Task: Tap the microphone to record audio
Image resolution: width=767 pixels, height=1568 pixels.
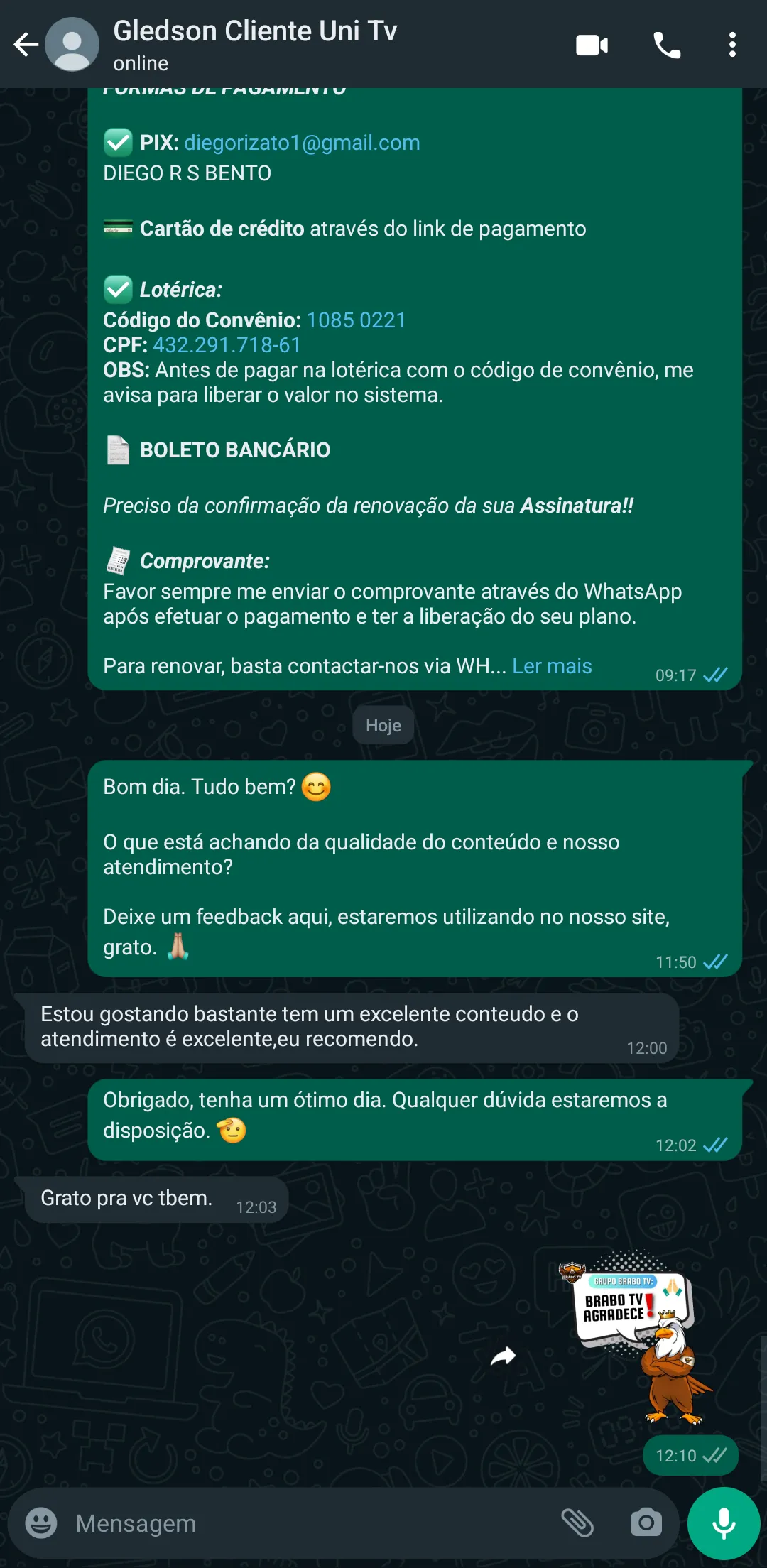Action: [724, 1523]
